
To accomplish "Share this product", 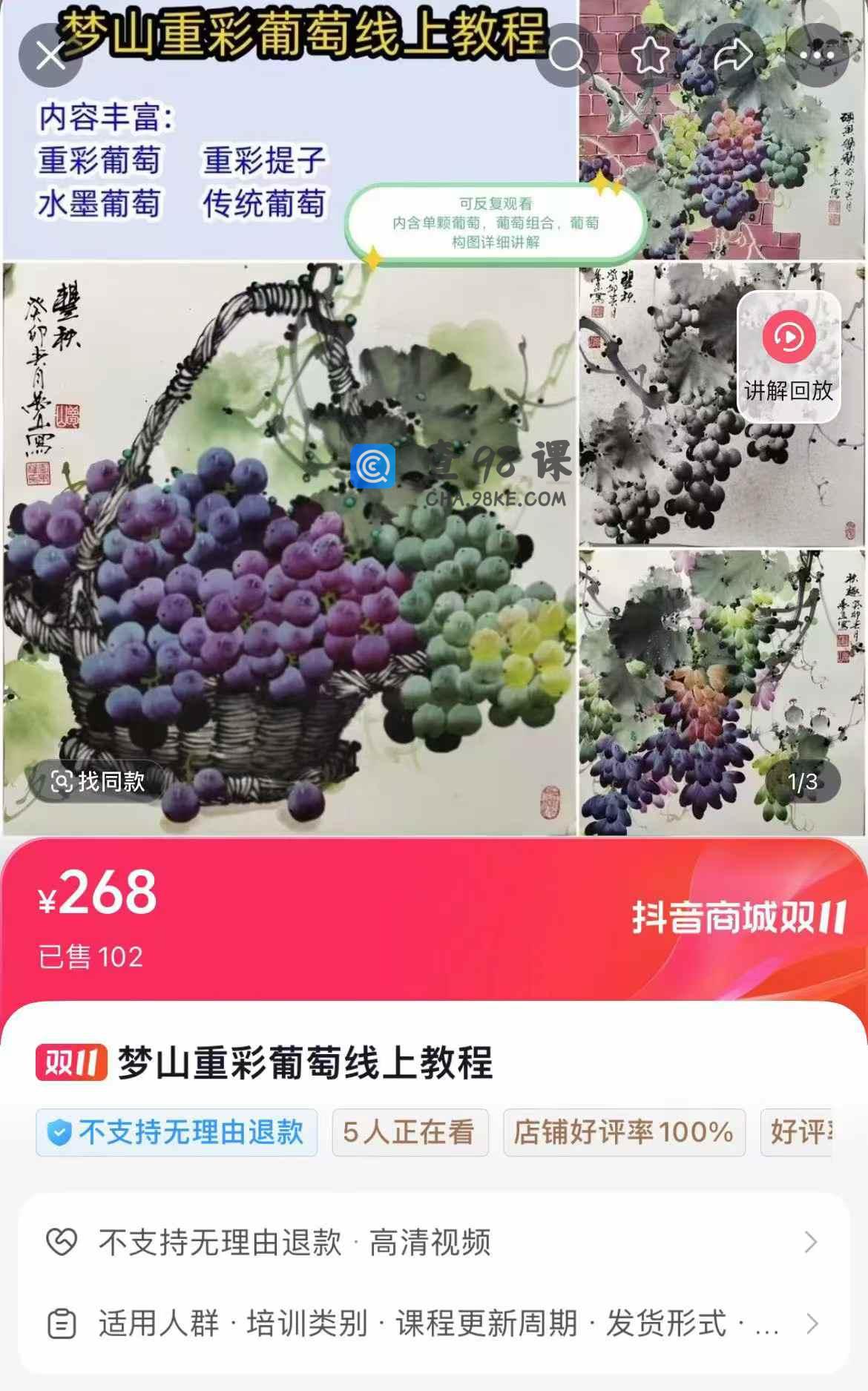I will click(733, 56).
